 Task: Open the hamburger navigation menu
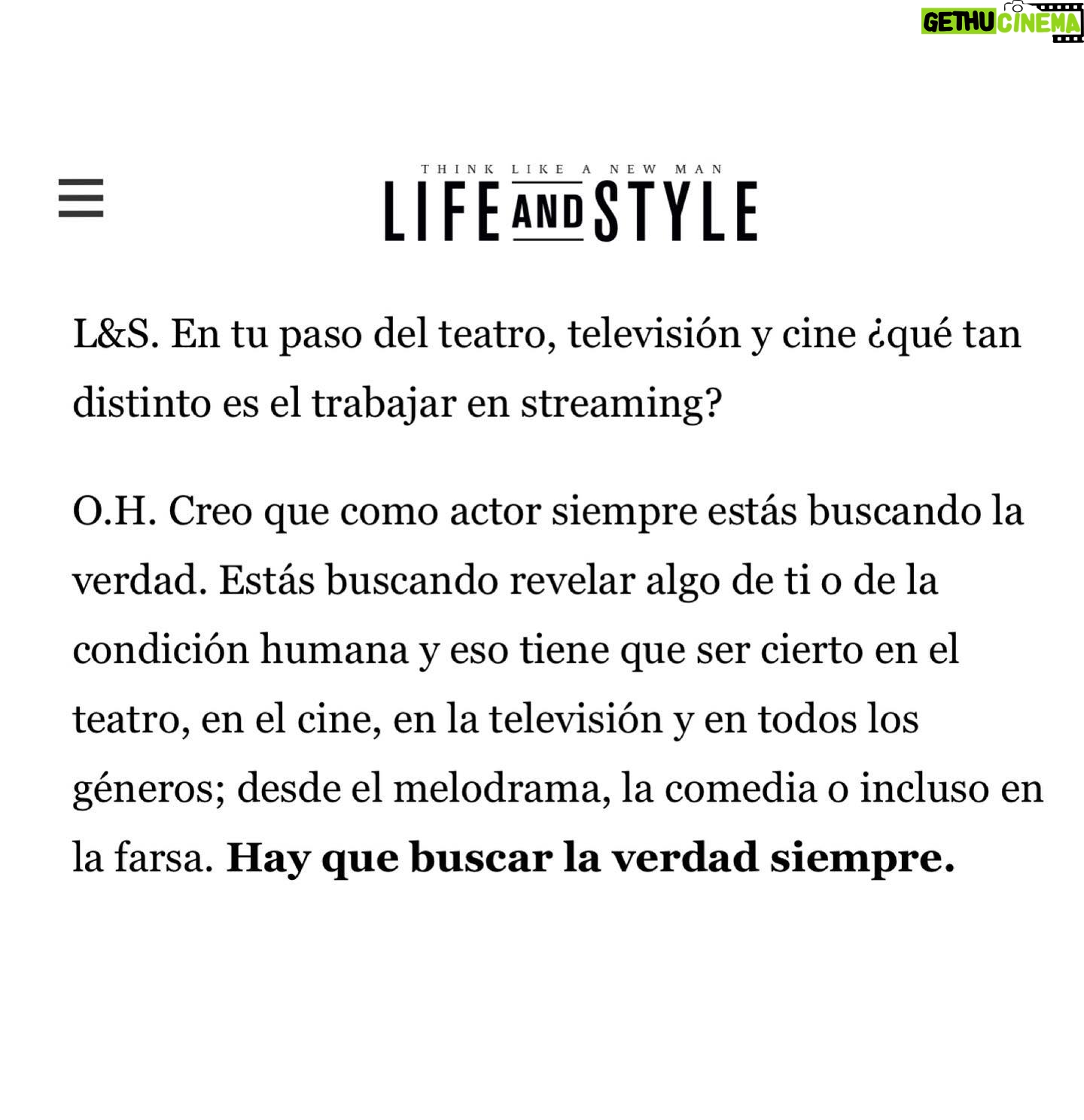tap(81, 198)
